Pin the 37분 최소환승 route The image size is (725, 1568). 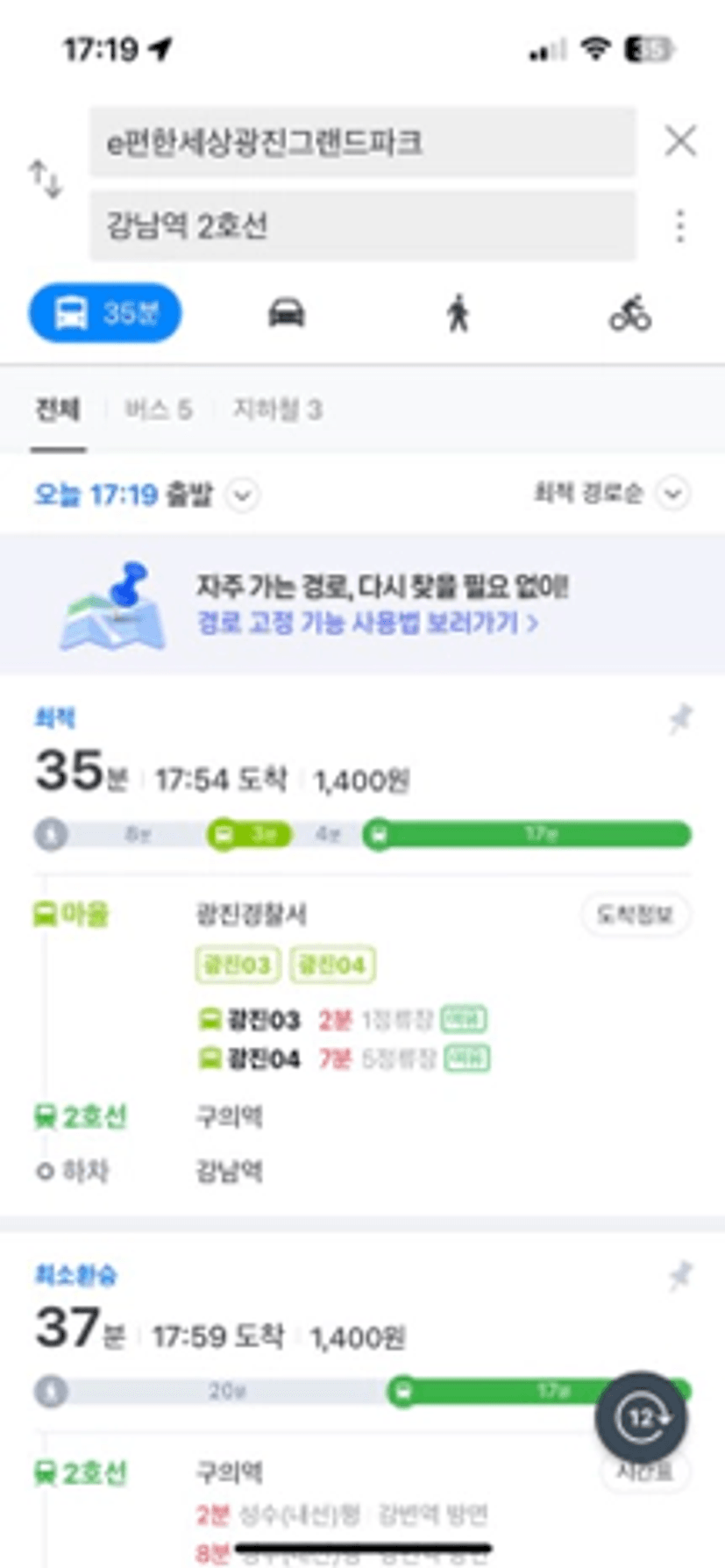tap(680, 1275)
